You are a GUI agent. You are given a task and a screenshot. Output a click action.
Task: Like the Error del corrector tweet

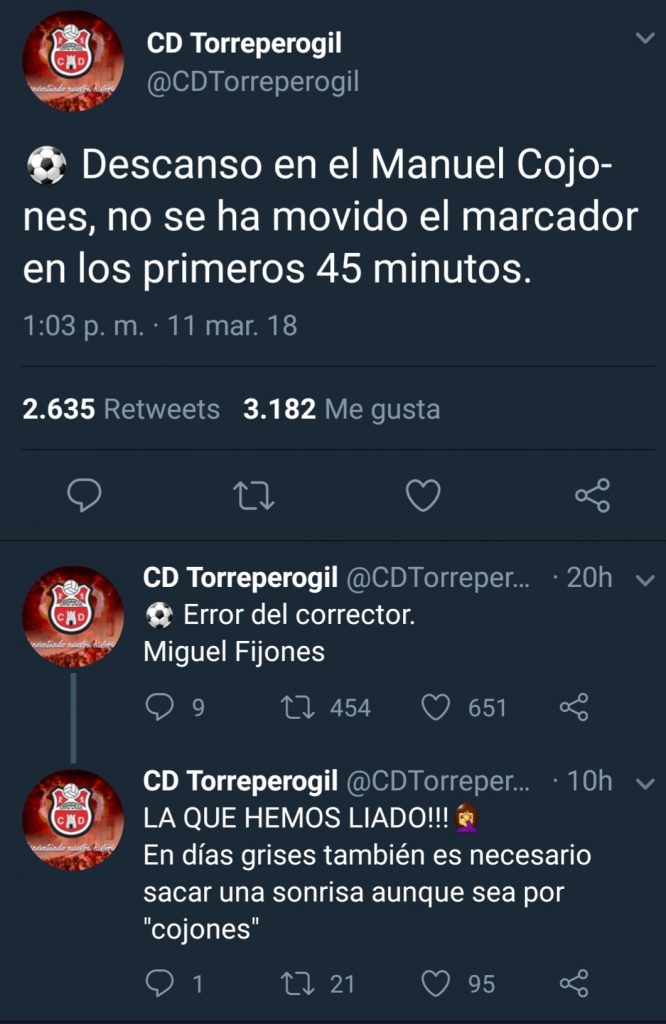pyautogui.click(x=435, y=708)
